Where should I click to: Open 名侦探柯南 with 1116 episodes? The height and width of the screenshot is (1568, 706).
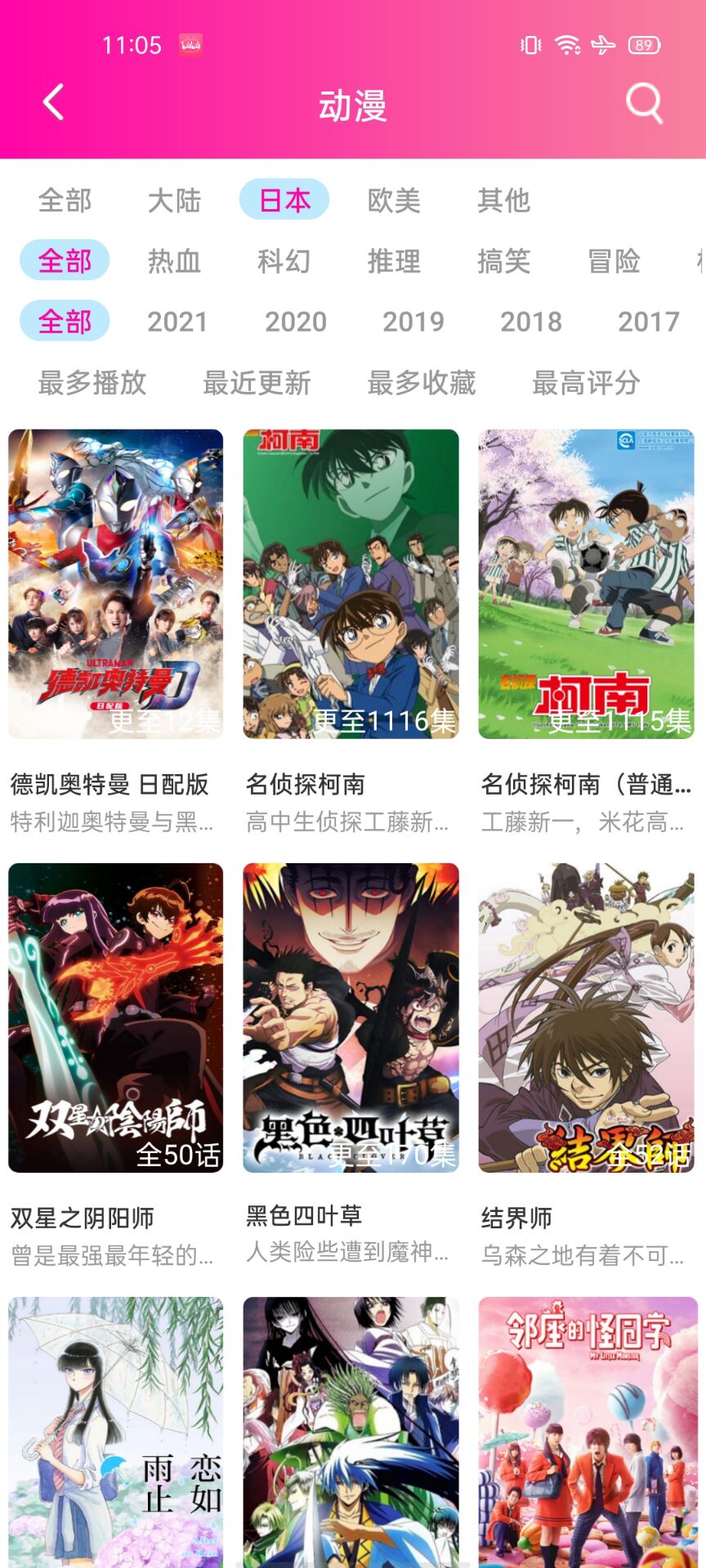pyautogui.click(x=351, y=584)
